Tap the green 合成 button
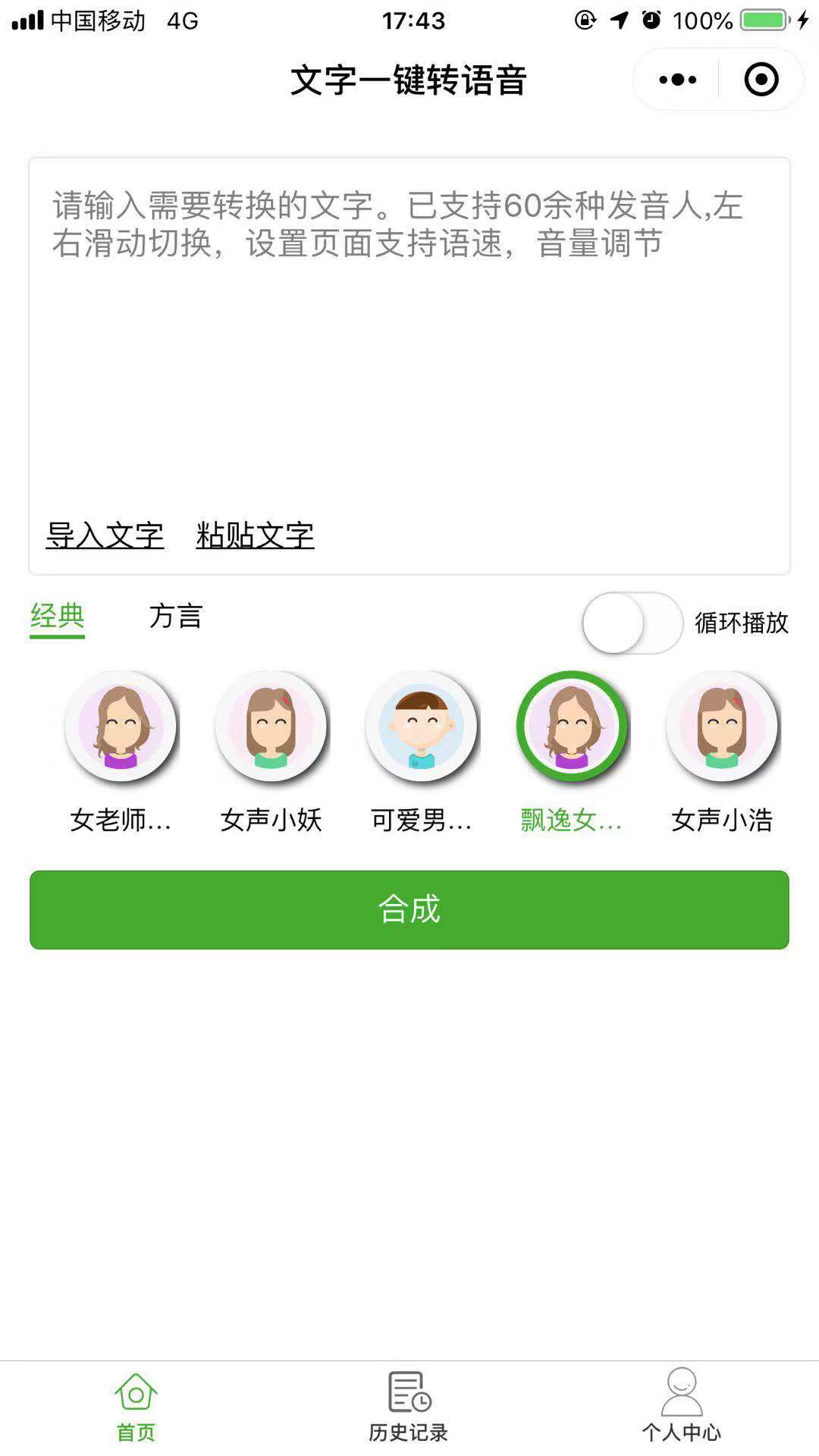Screen dimensions: 819x1456 pos(409,909)
